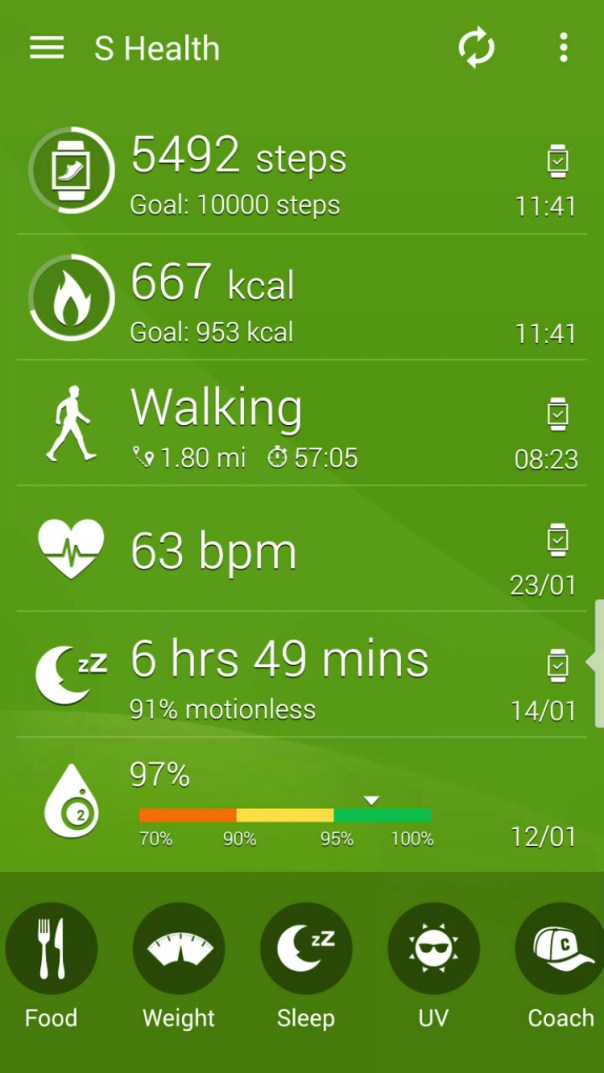Open the navigation drawer menu

coord(47,48)
